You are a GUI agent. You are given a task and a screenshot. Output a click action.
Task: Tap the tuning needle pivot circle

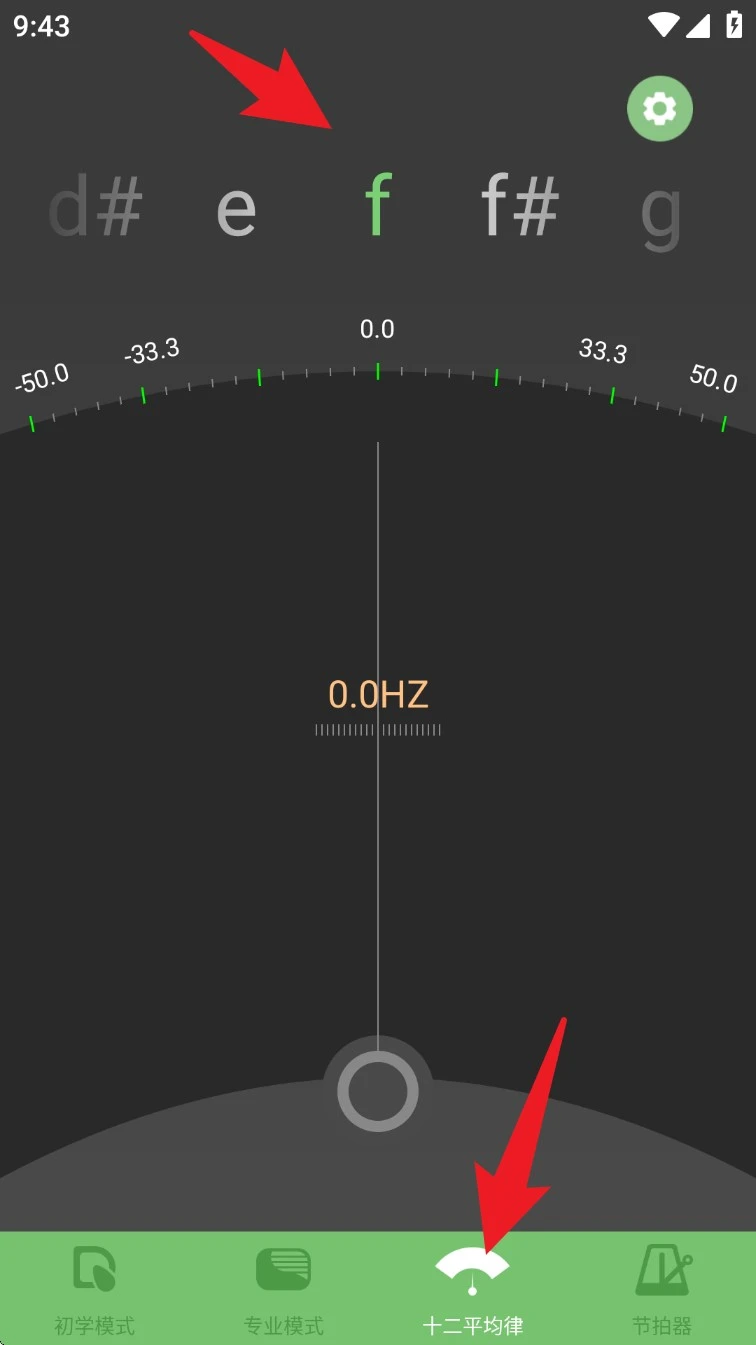coord(378,1090)
